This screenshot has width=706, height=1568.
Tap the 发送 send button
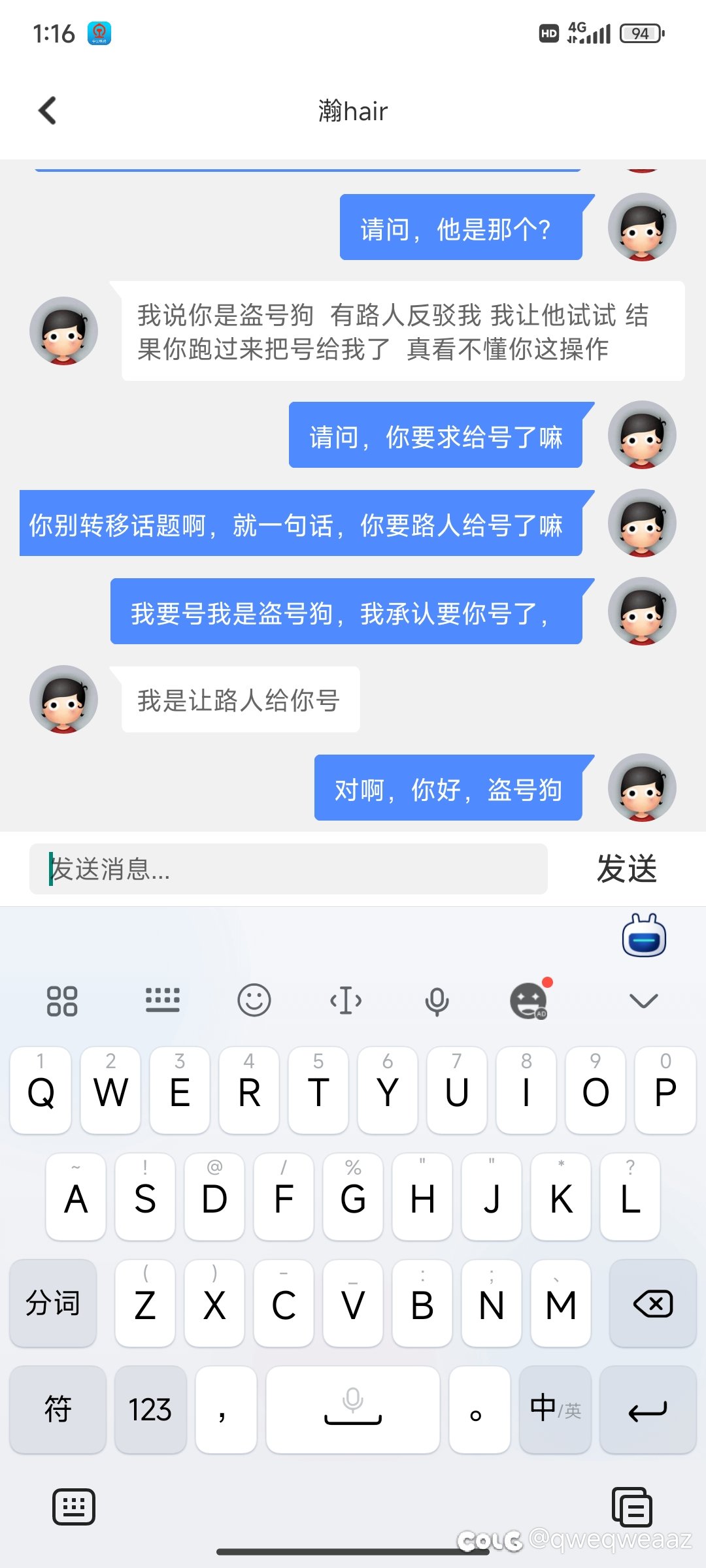626,869
